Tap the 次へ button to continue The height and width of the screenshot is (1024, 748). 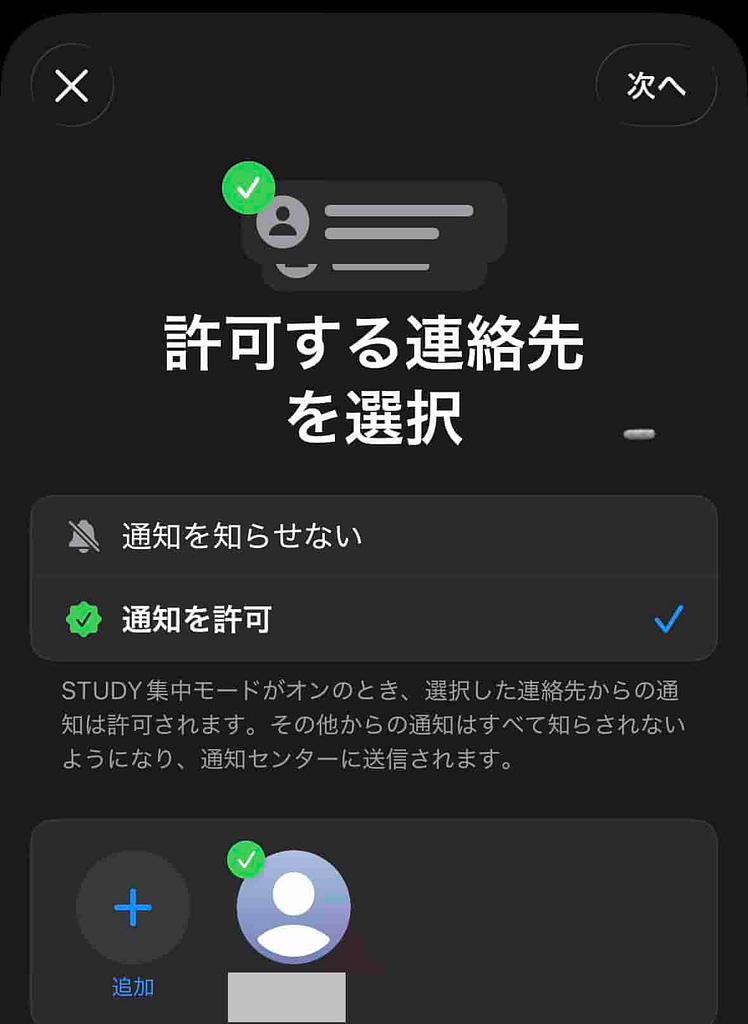[x=657, y=85]
